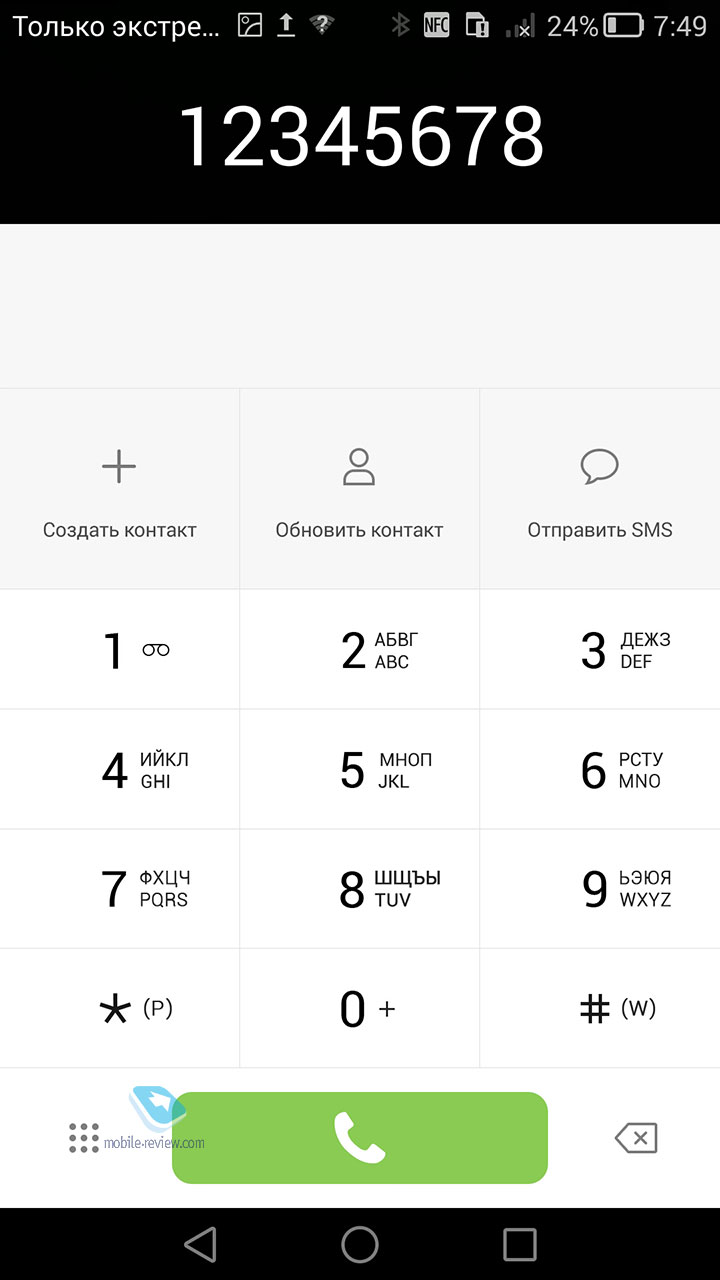Image resolution: width=720 pixels, height=1280 pixels.
Task: Select Обновить контакт option
Action: pos(359,490)
